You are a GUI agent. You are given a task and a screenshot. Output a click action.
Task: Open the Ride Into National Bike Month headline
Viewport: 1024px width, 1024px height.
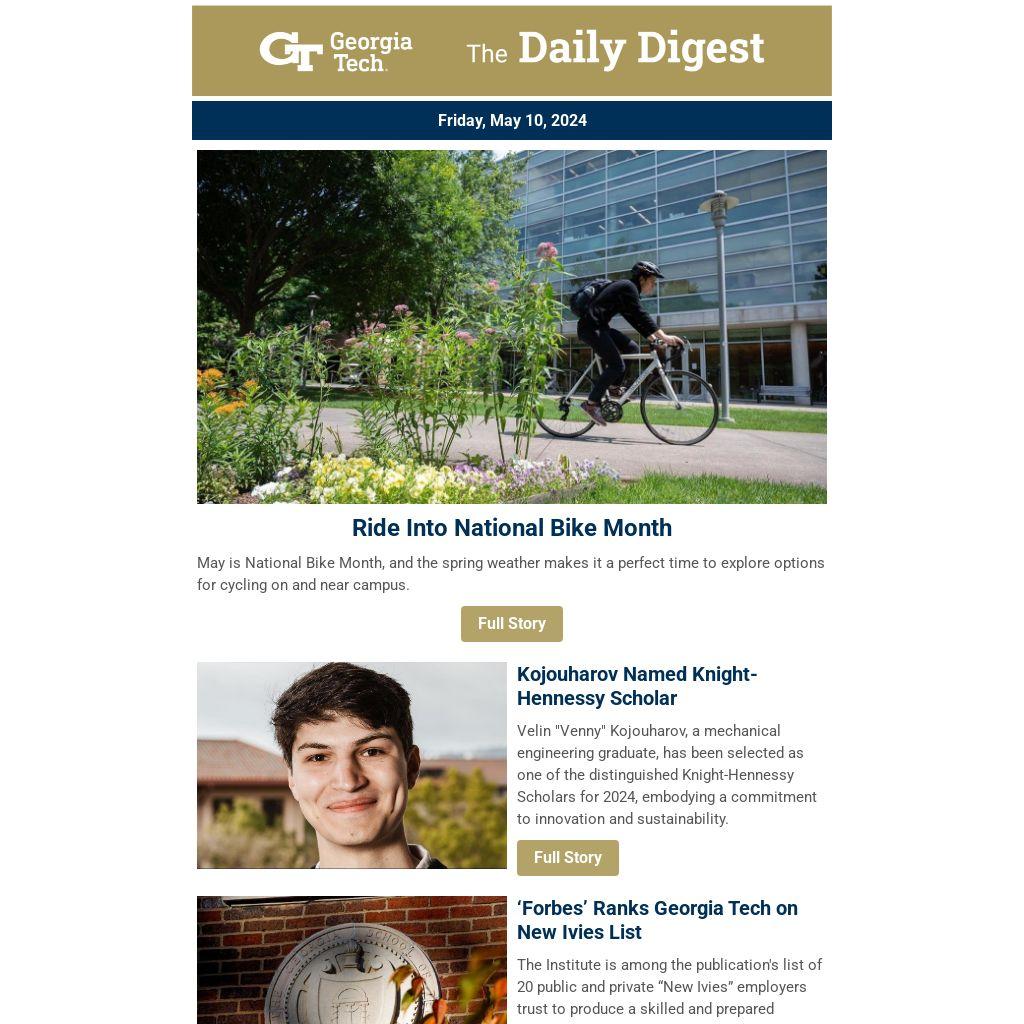tap(511, 528)
